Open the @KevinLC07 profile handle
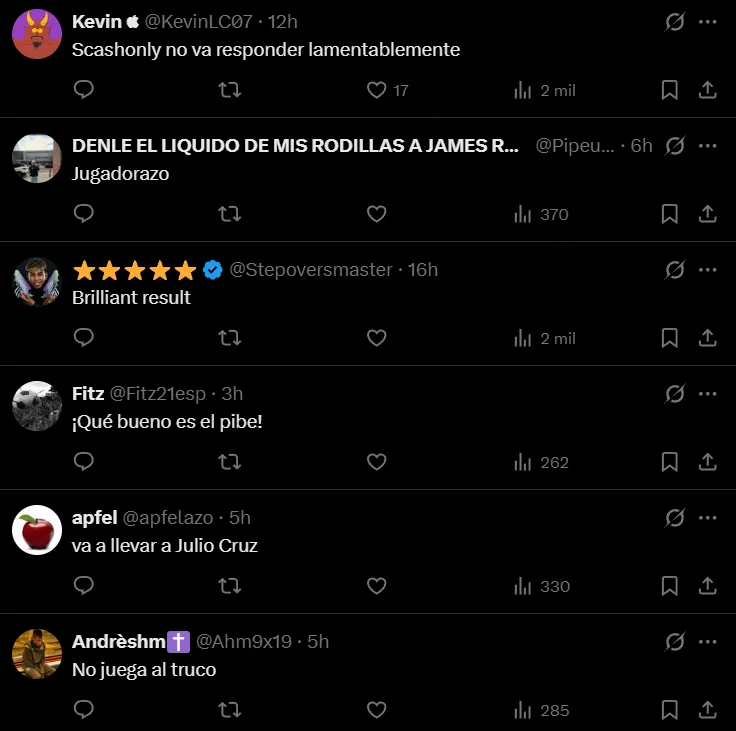The width and height of the screenshot is (736, 731). point(198,22)
